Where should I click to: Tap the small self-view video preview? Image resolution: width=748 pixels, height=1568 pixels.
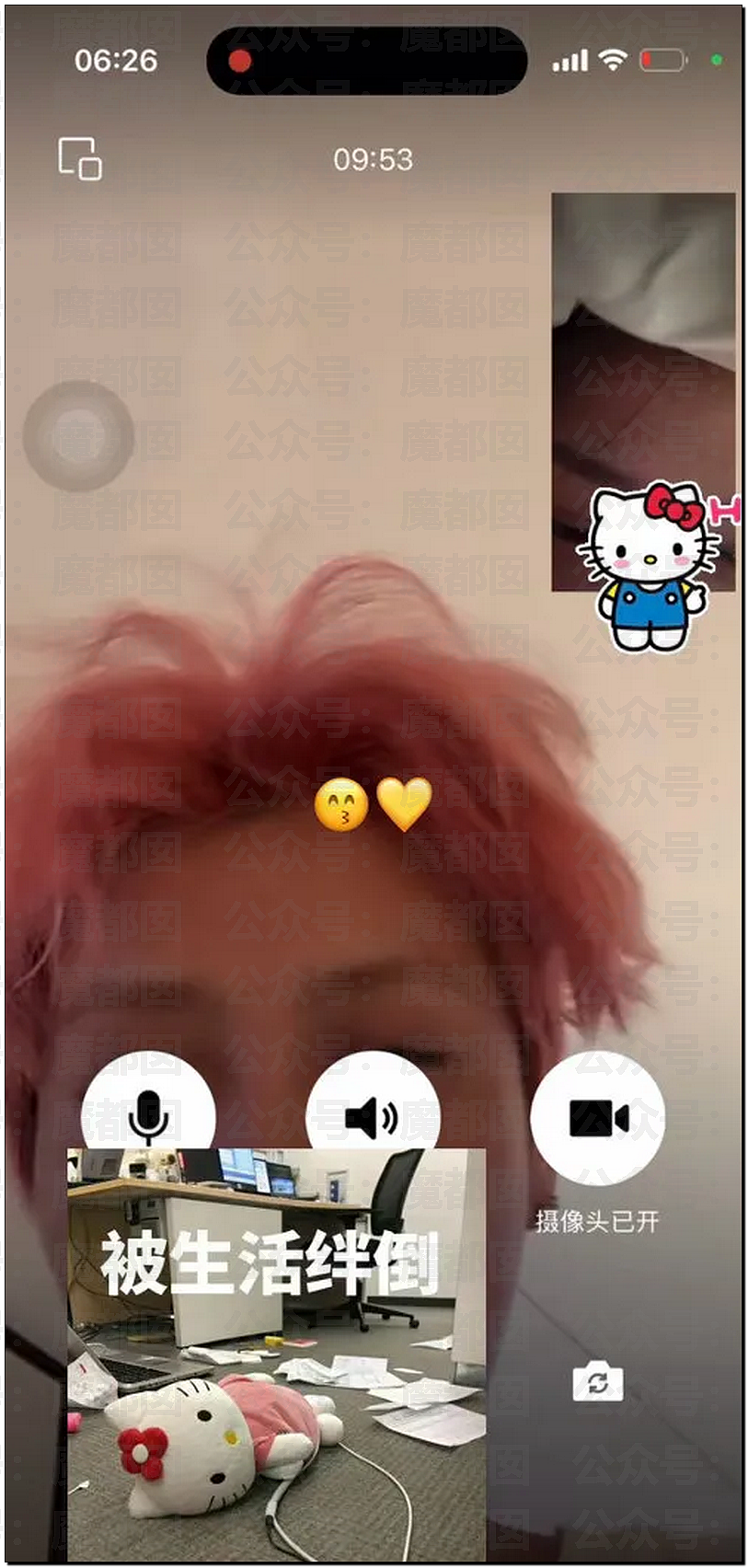pos(643,392)
